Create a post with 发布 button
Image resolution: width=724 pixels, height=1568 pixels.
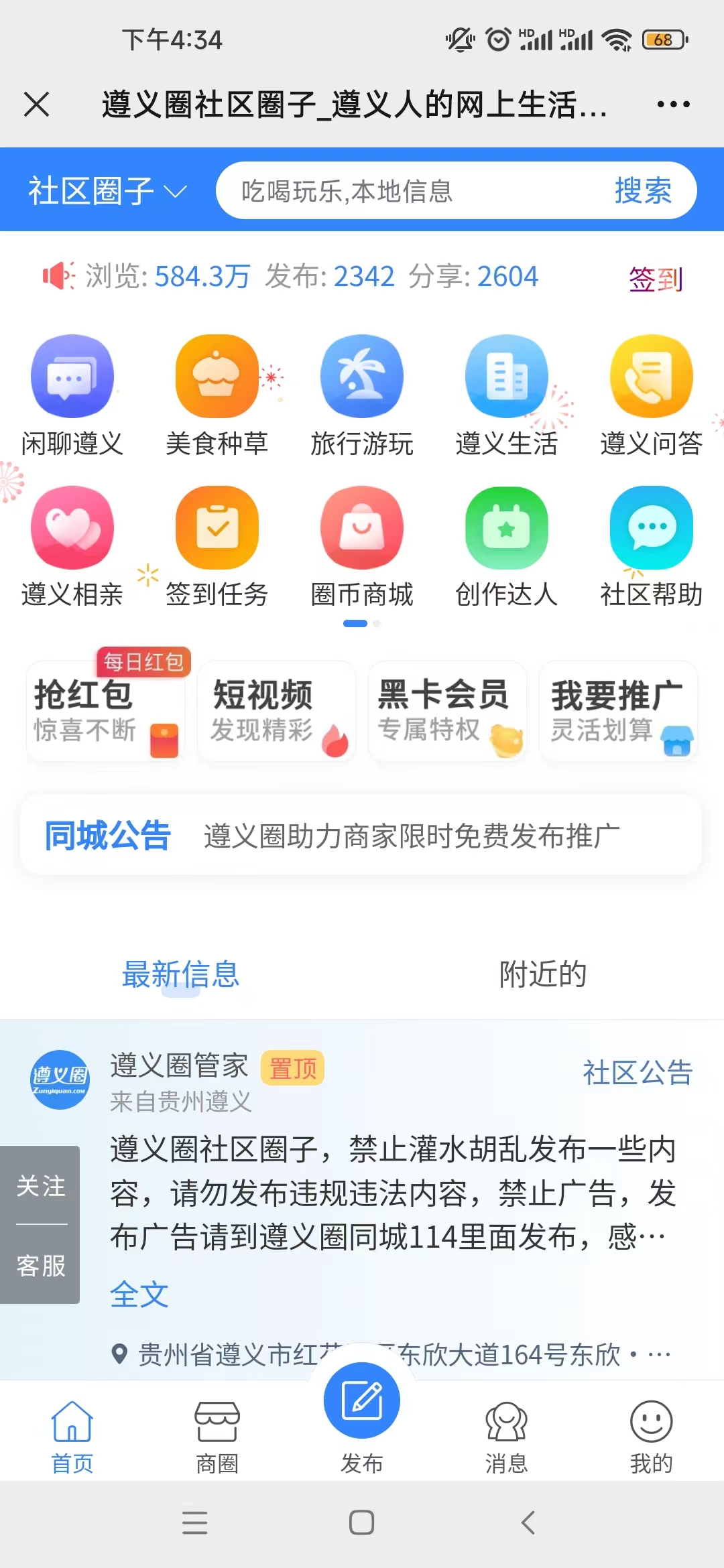pos(362,1414)
